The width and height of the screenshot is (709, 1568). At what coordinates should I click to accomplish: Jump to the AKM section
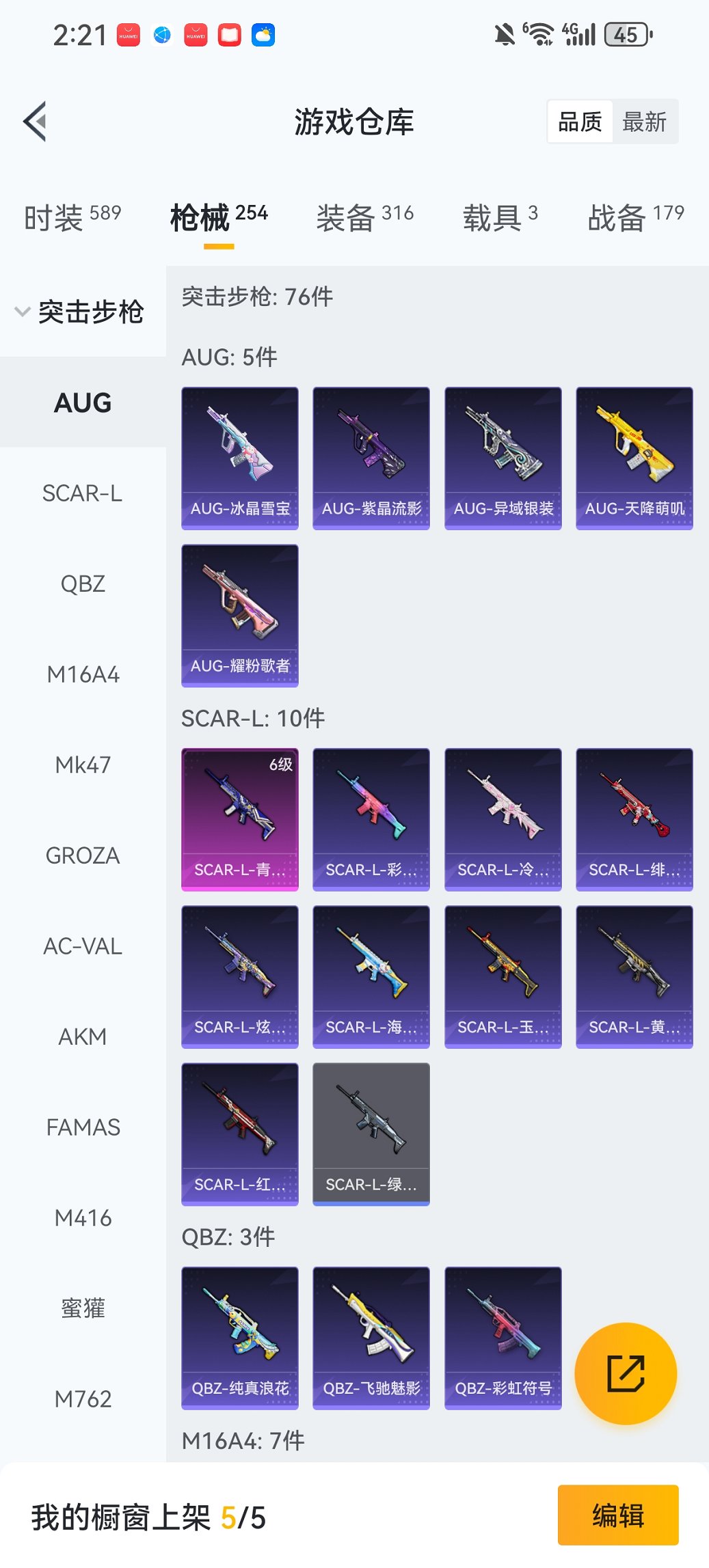click(x=83, y=1037)
